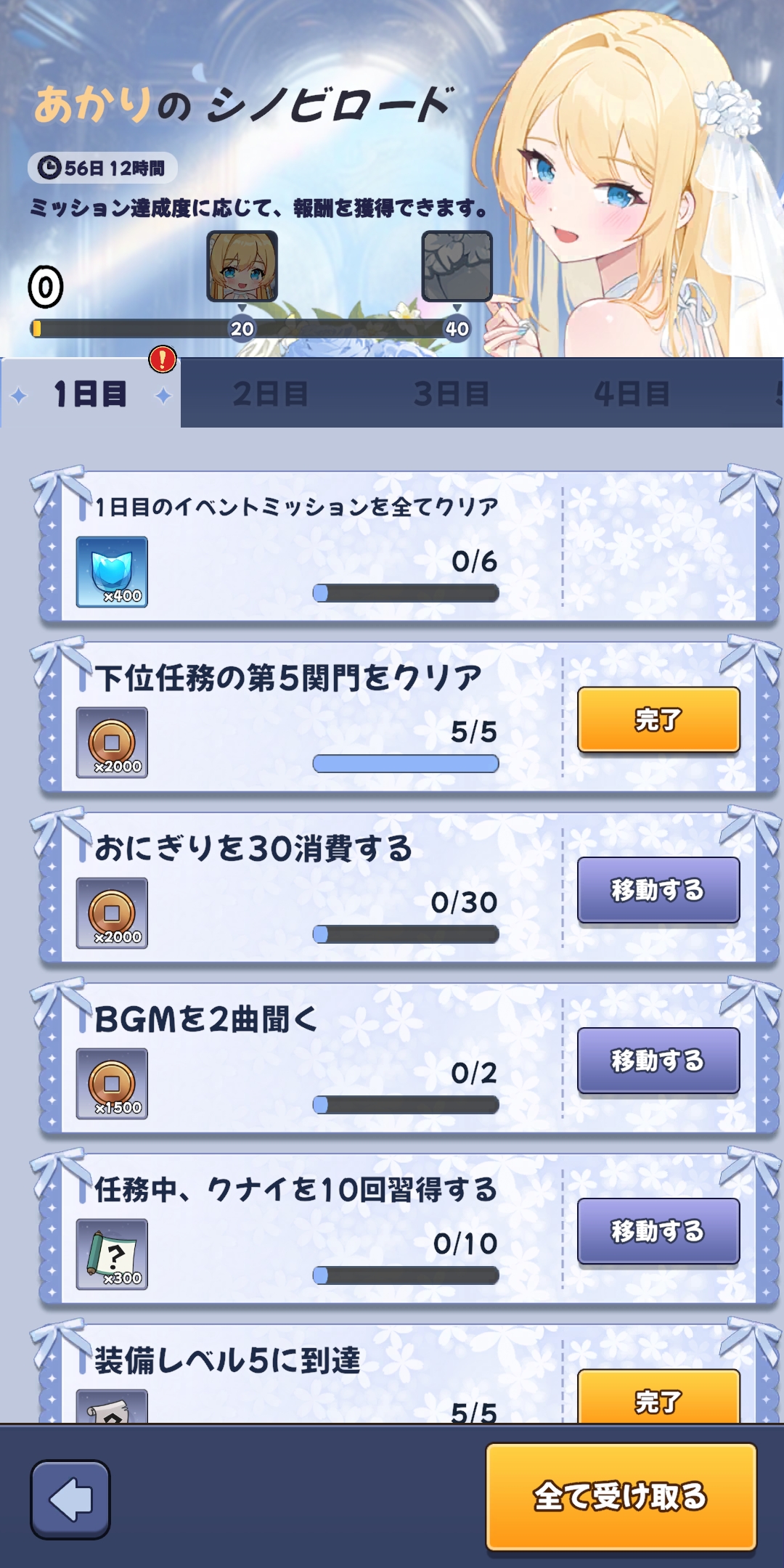Tap 移動する for BGMを2曲聞く
784x1568 pixels.
click(658, 1061)
